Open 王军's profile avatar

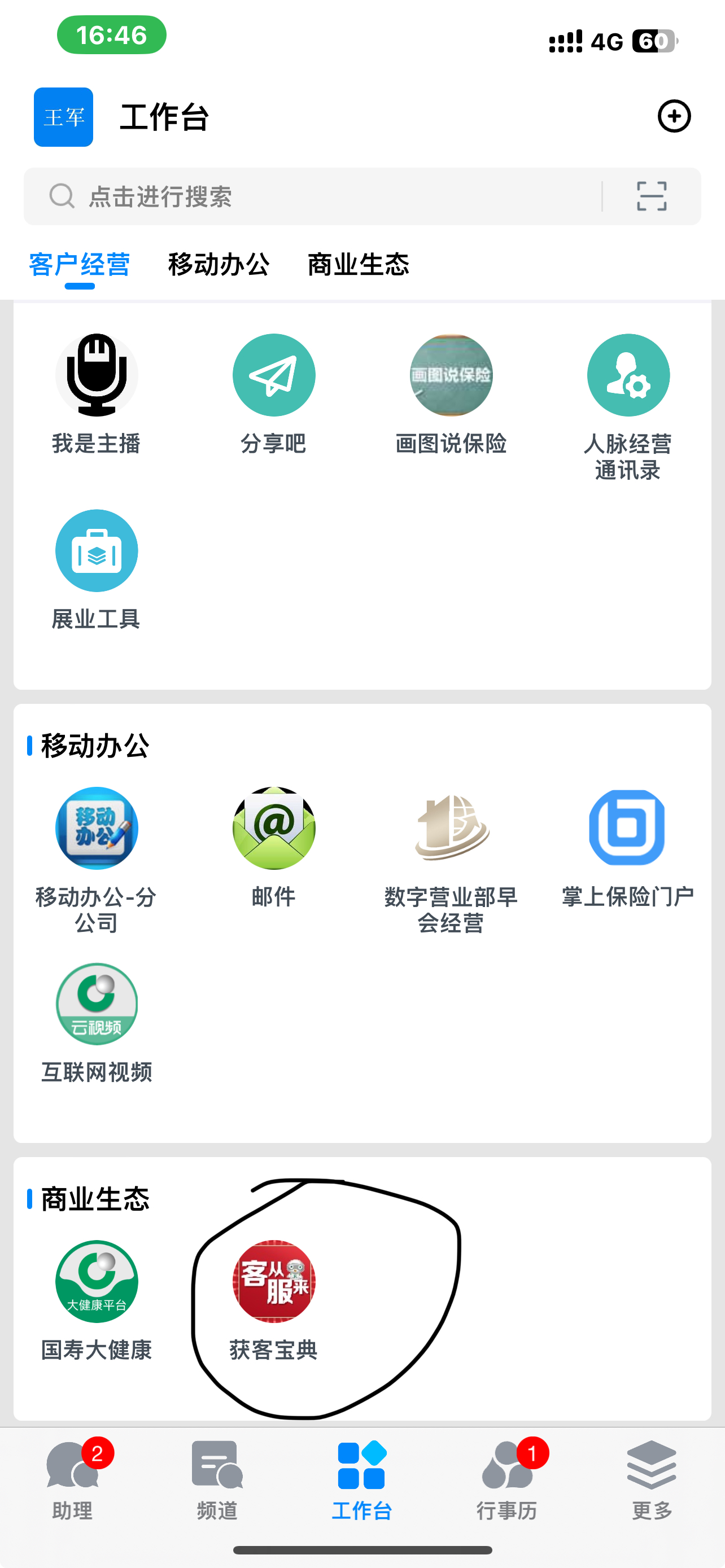click(x=63, y=117)
